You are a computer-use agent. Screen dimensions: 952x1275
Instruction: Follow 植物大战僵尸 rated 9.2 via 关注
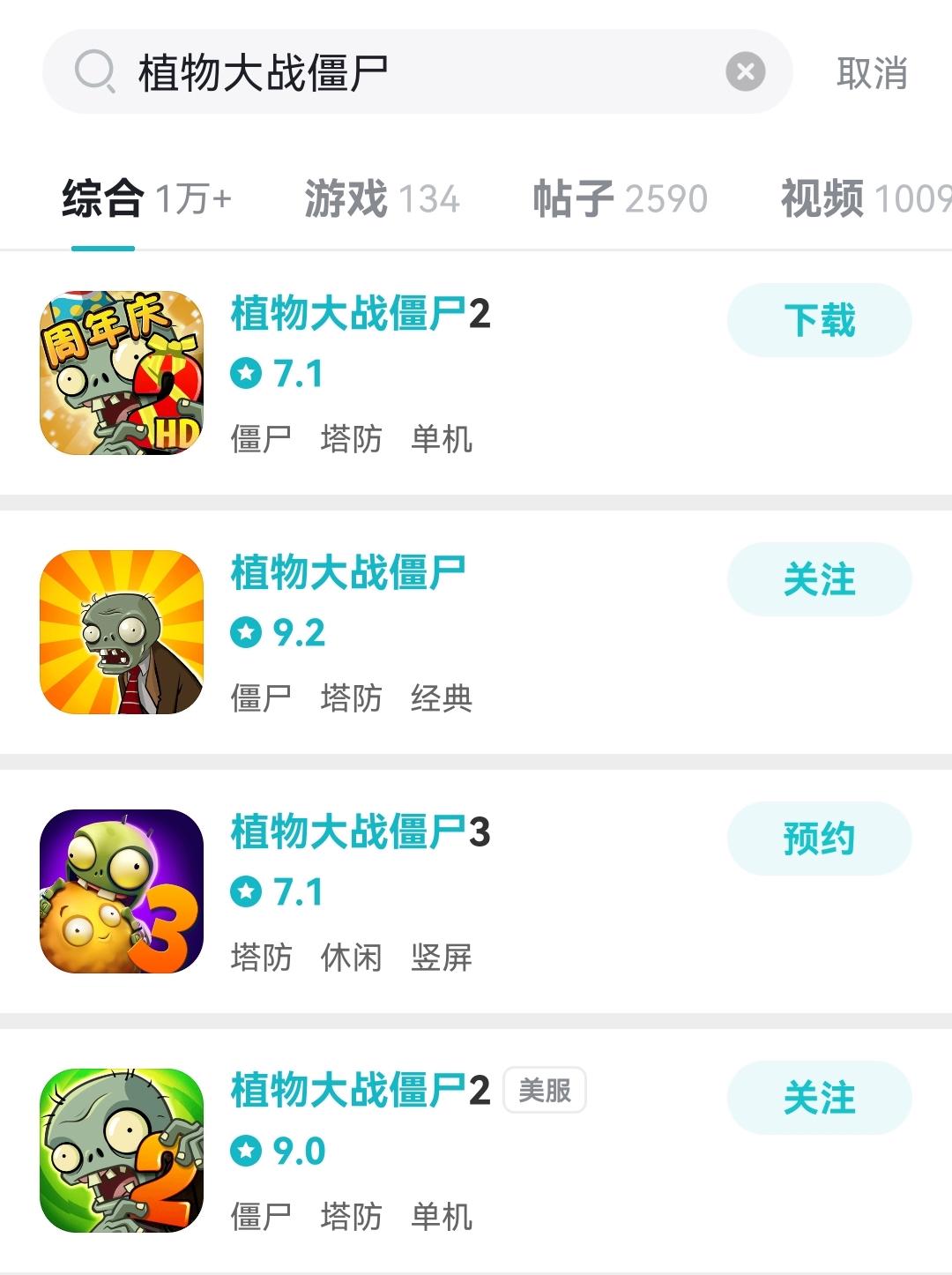[x=819, y=579]
